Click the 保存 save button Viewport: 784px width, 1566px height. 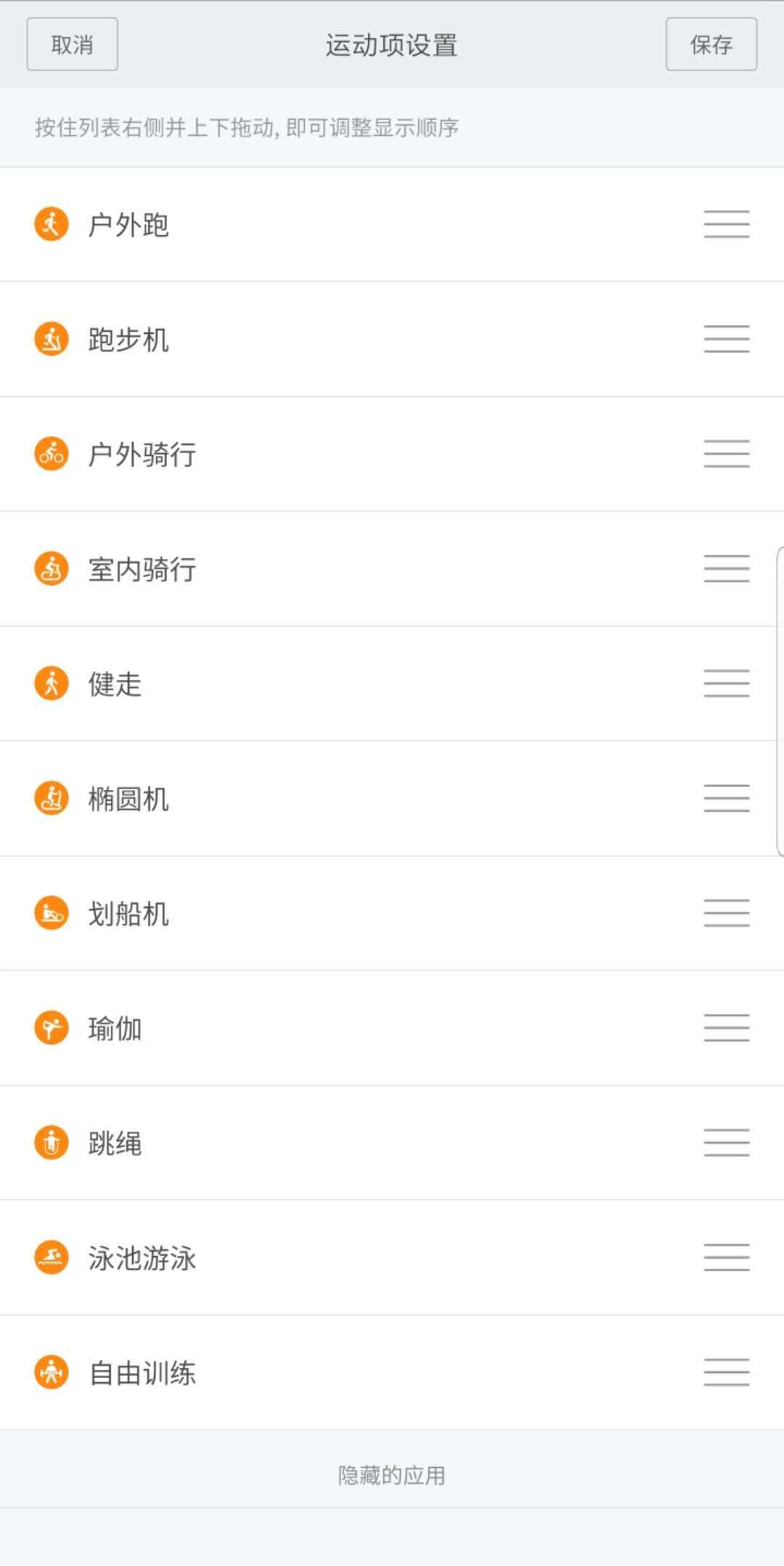coord(711,45)
